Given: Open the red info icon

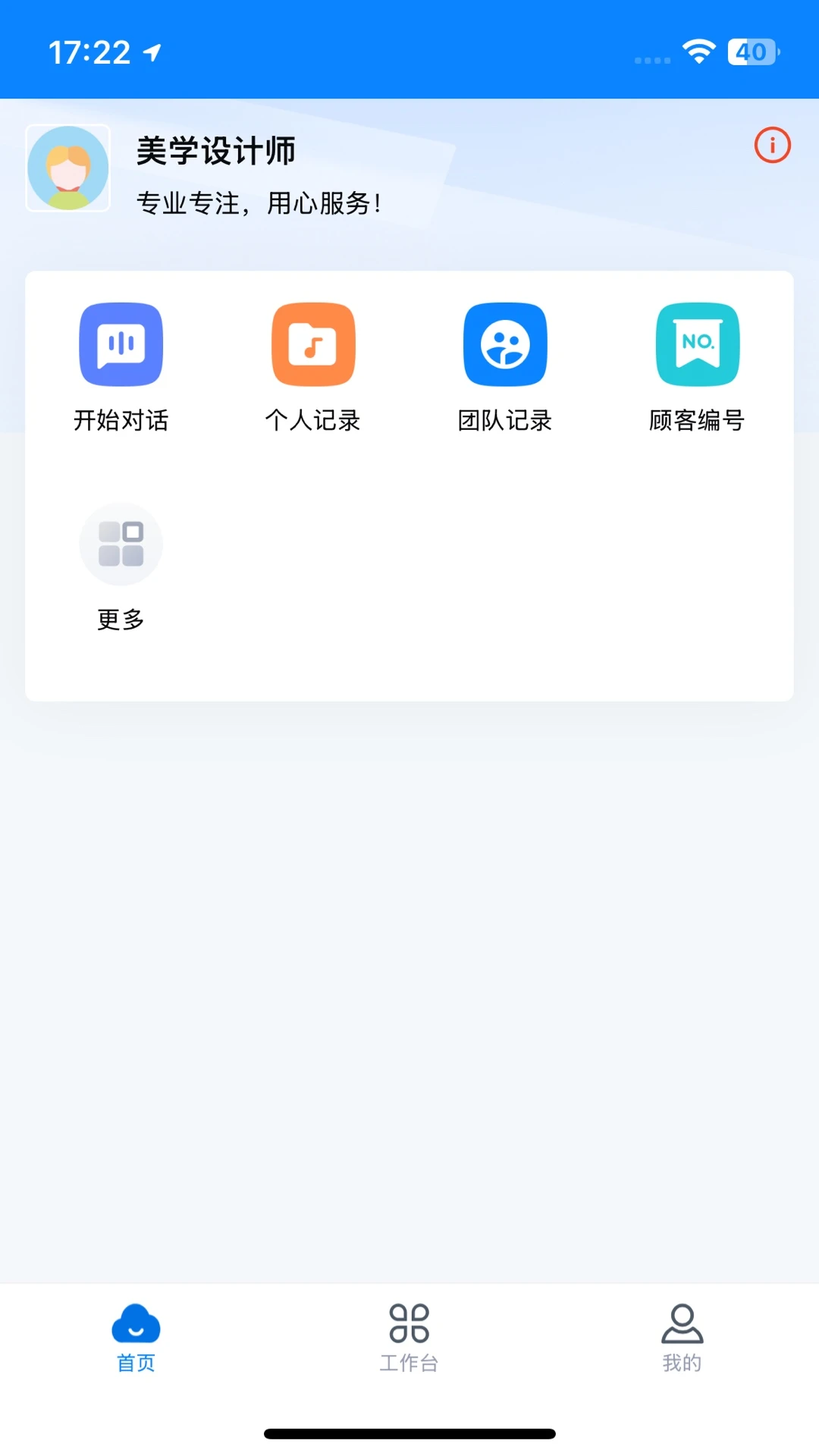Looking at the screenshot, I should pos(772,145).
